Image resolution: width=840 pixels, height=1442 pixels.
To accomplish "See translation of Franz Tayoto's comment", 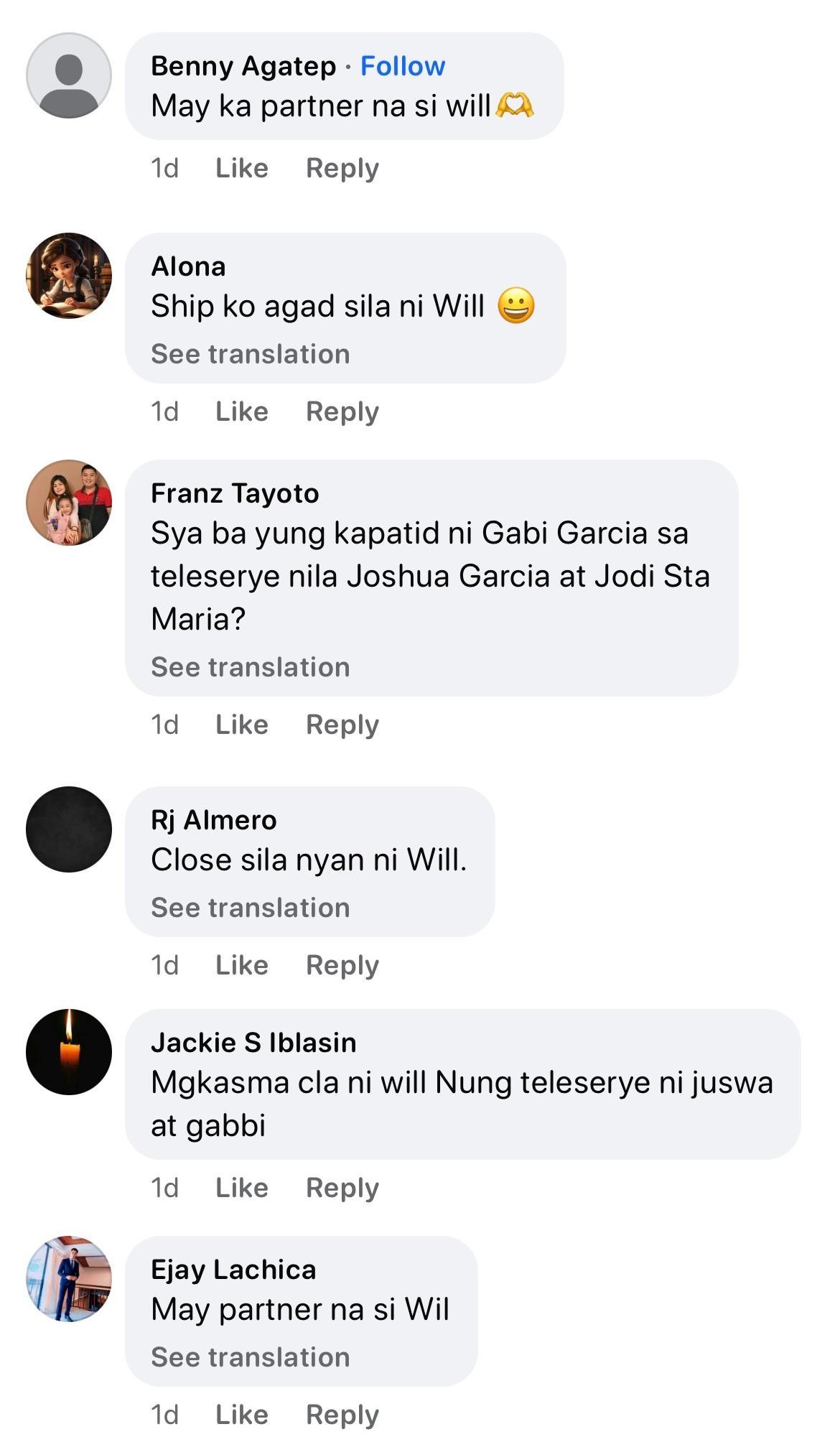I will click(250, 667).
